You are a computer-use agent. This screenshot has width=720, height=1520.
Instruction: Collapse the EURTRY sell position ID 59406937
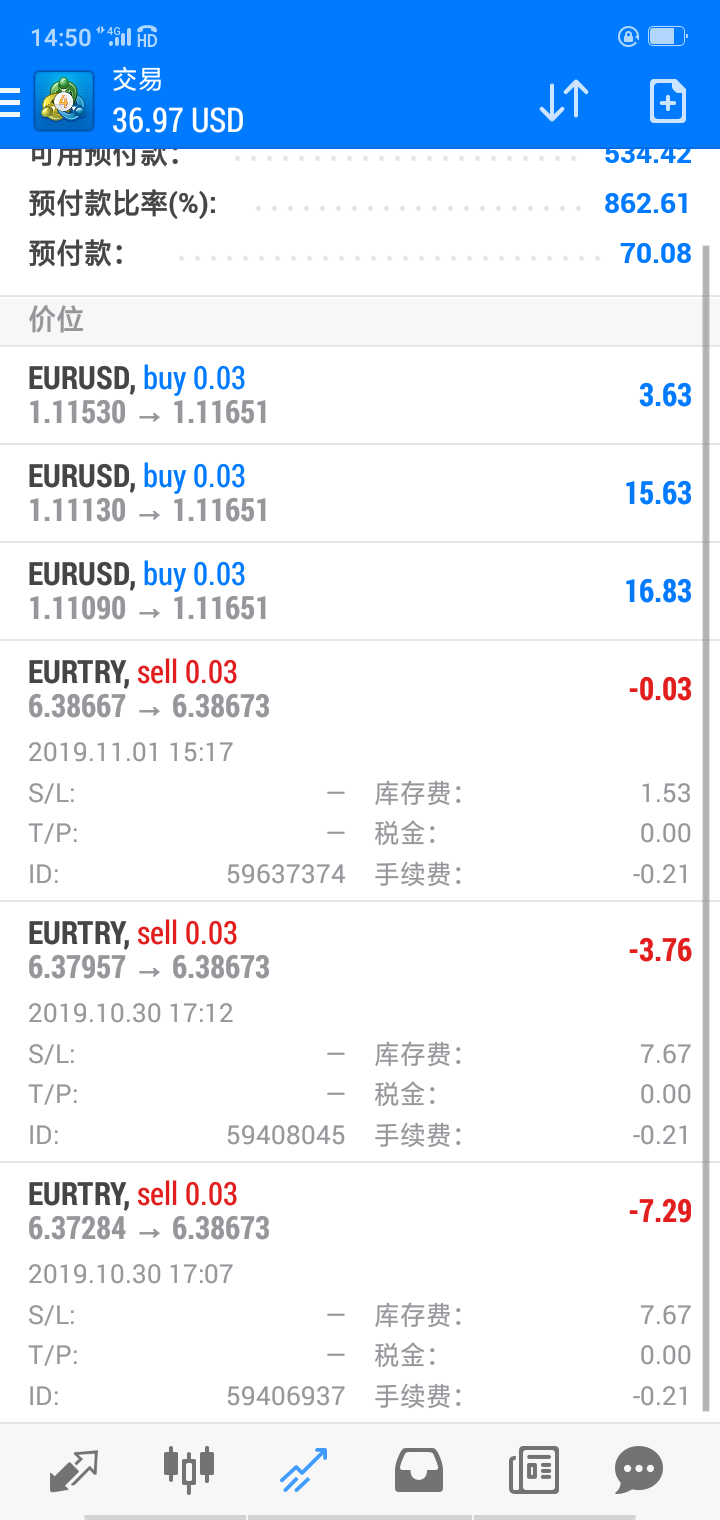[x=360, y=1211]
